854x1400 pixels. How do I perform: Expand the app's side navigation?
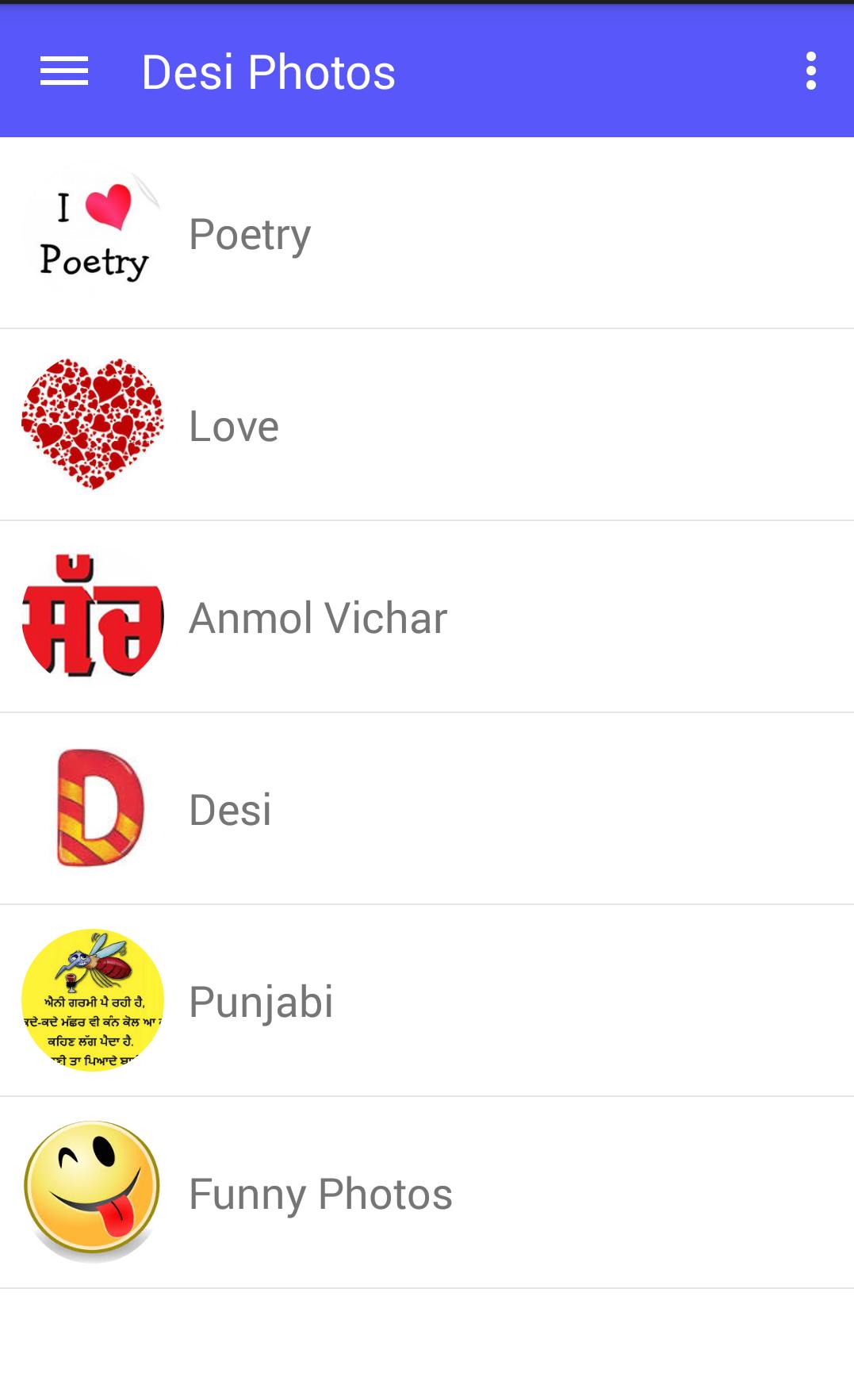pos(62,70)
